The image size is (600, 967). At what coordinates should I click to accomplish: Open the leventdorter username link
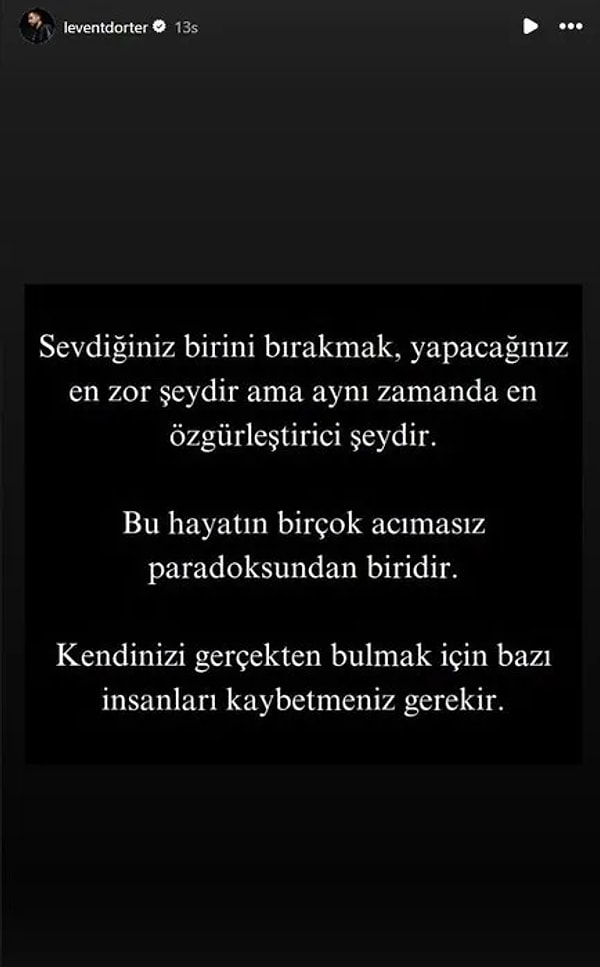[105, 28]
